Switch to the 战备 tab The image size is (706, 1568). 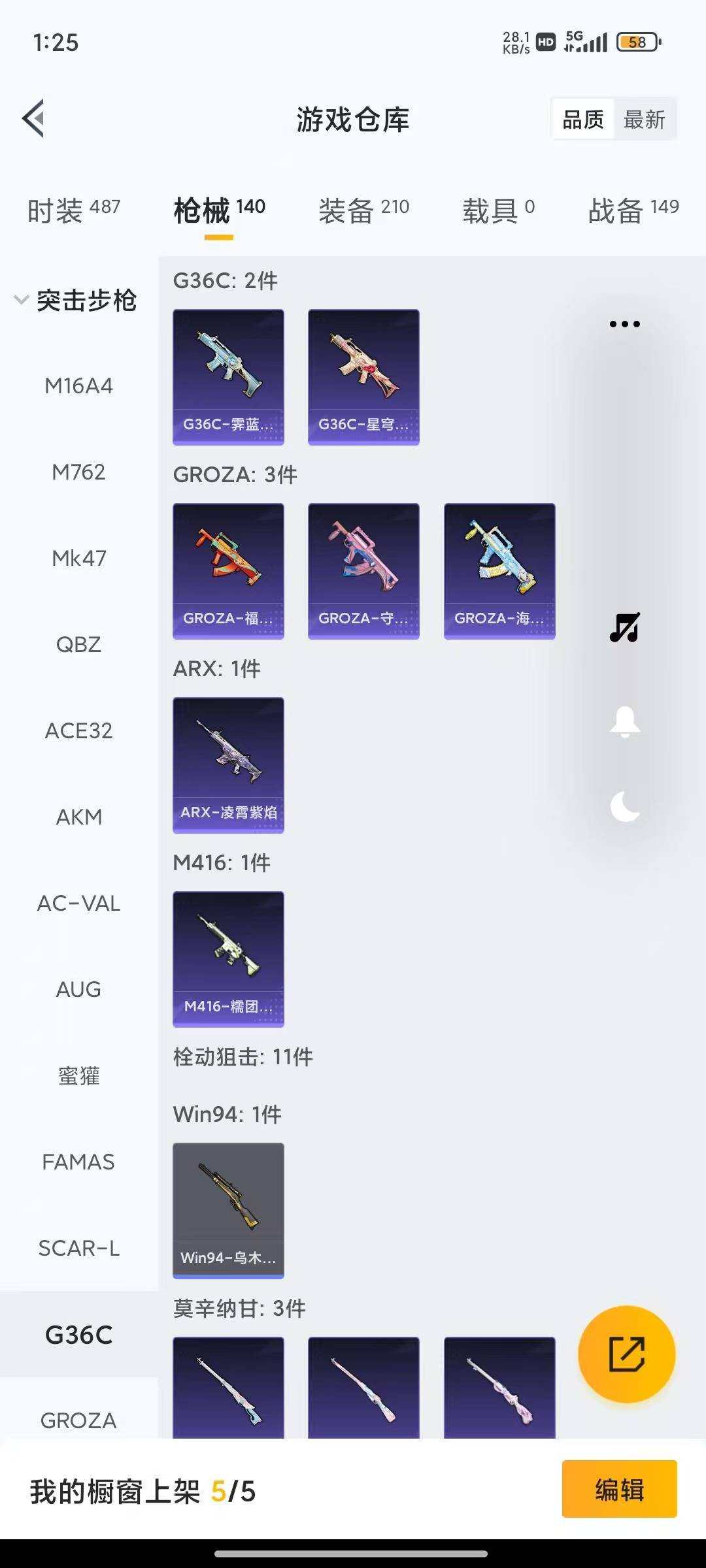[631, 208]
